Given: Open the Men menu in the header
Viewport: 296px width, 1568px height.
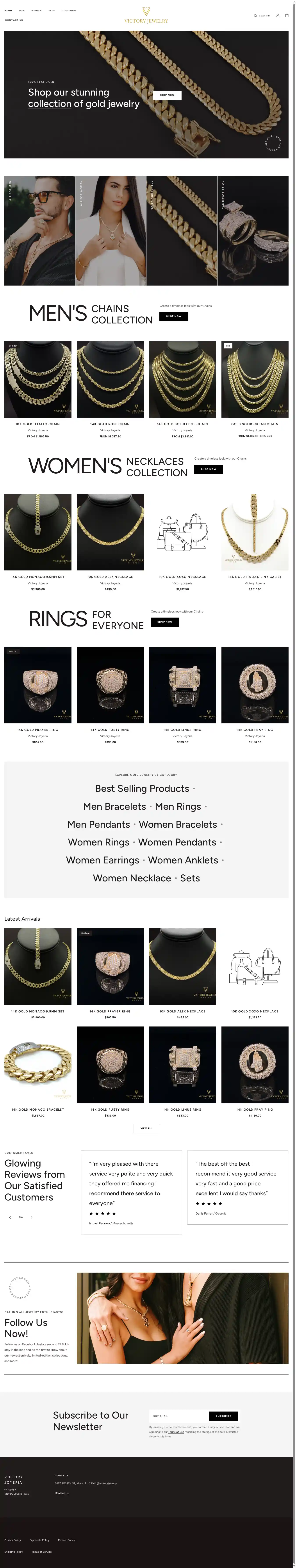Looking at the screenshot, I should tap(22, 10).
